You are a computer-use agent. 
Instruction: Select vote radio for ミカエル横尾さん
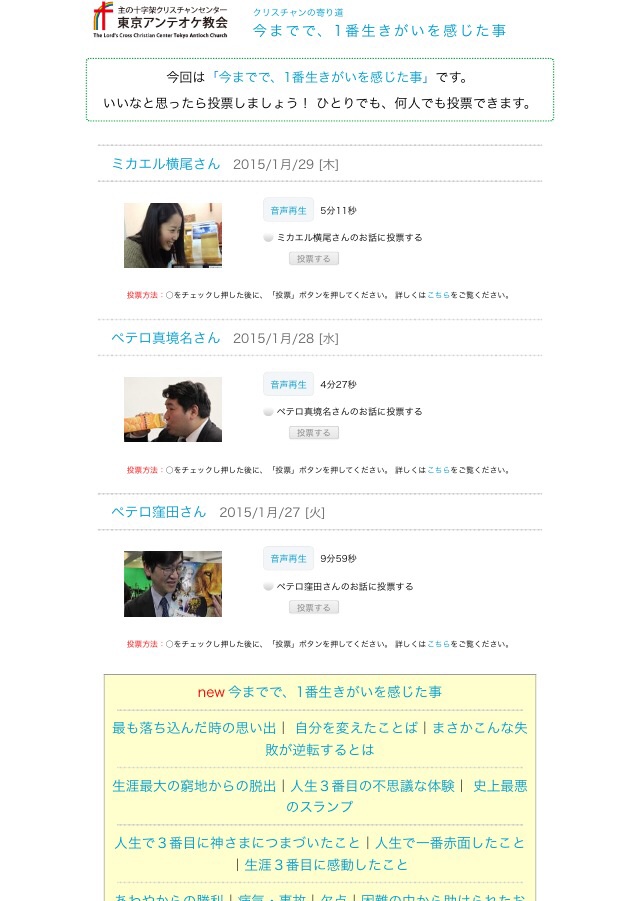click(x=268, y=238)
